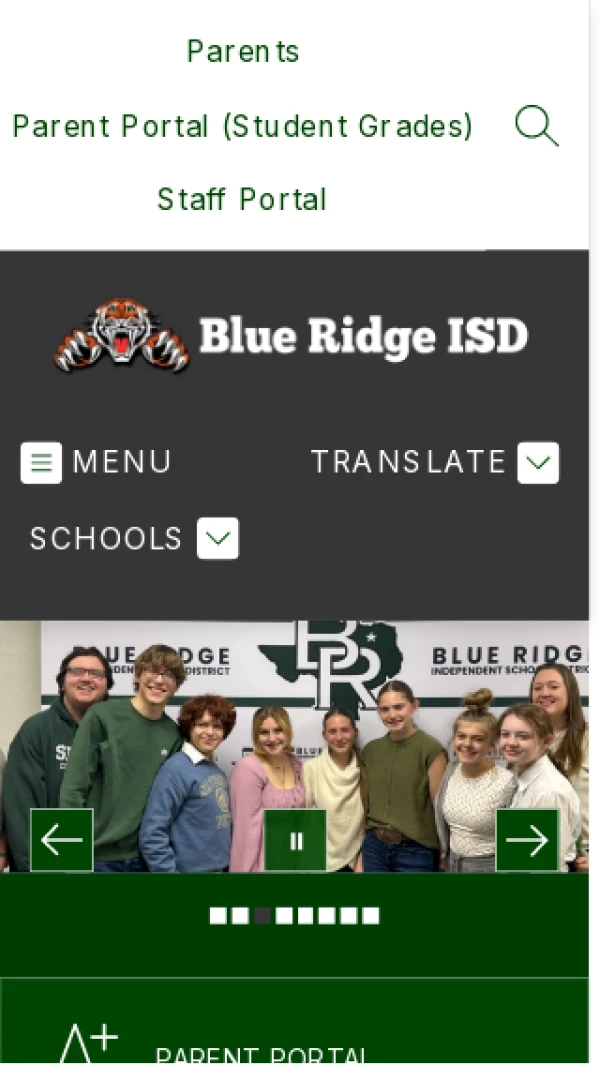Jump to the last slide dot
The width and height of the screenshot is (600, 1065).
pos(371,916)
